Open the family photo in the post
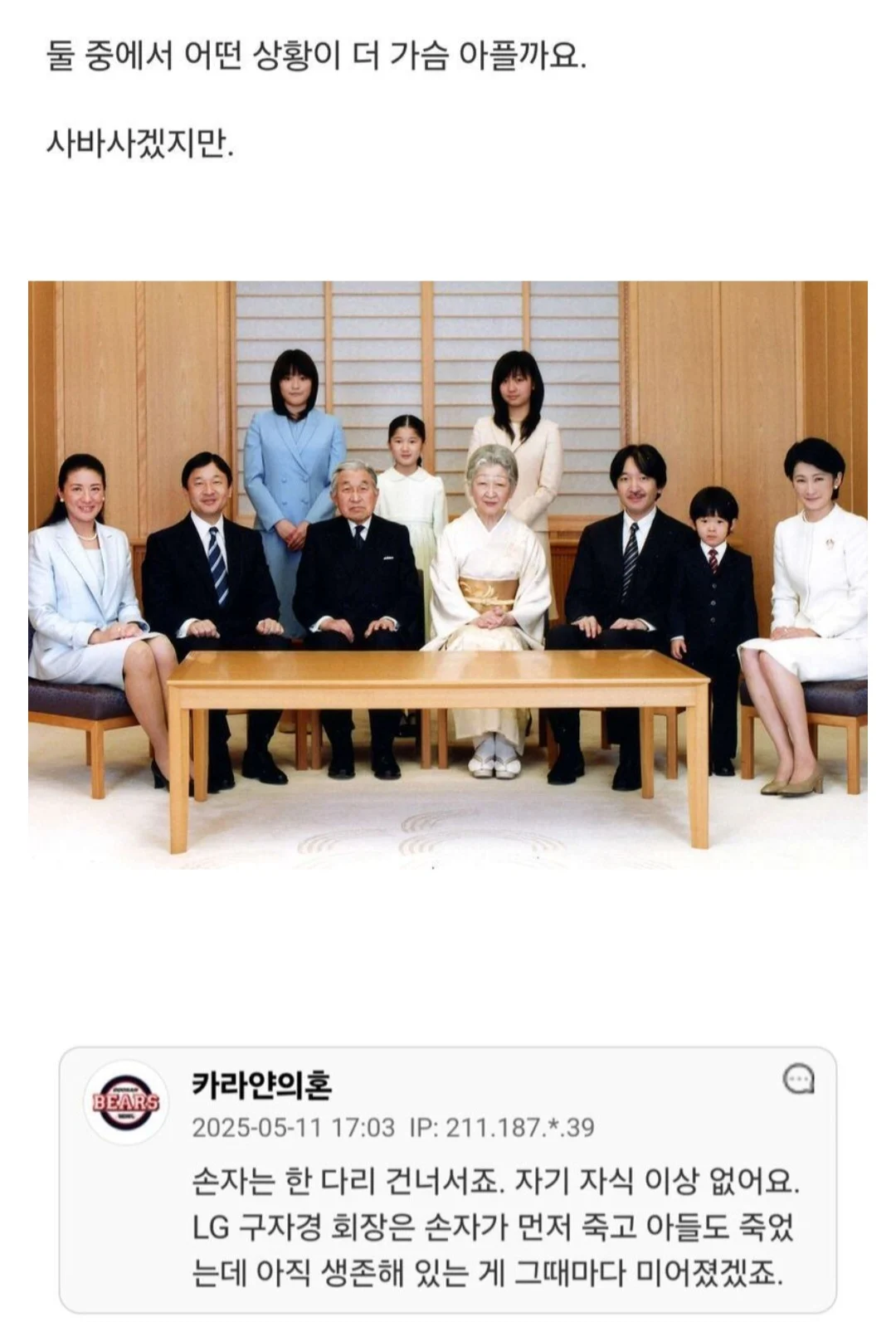The image size is (896, 1322). click(448, 574)
